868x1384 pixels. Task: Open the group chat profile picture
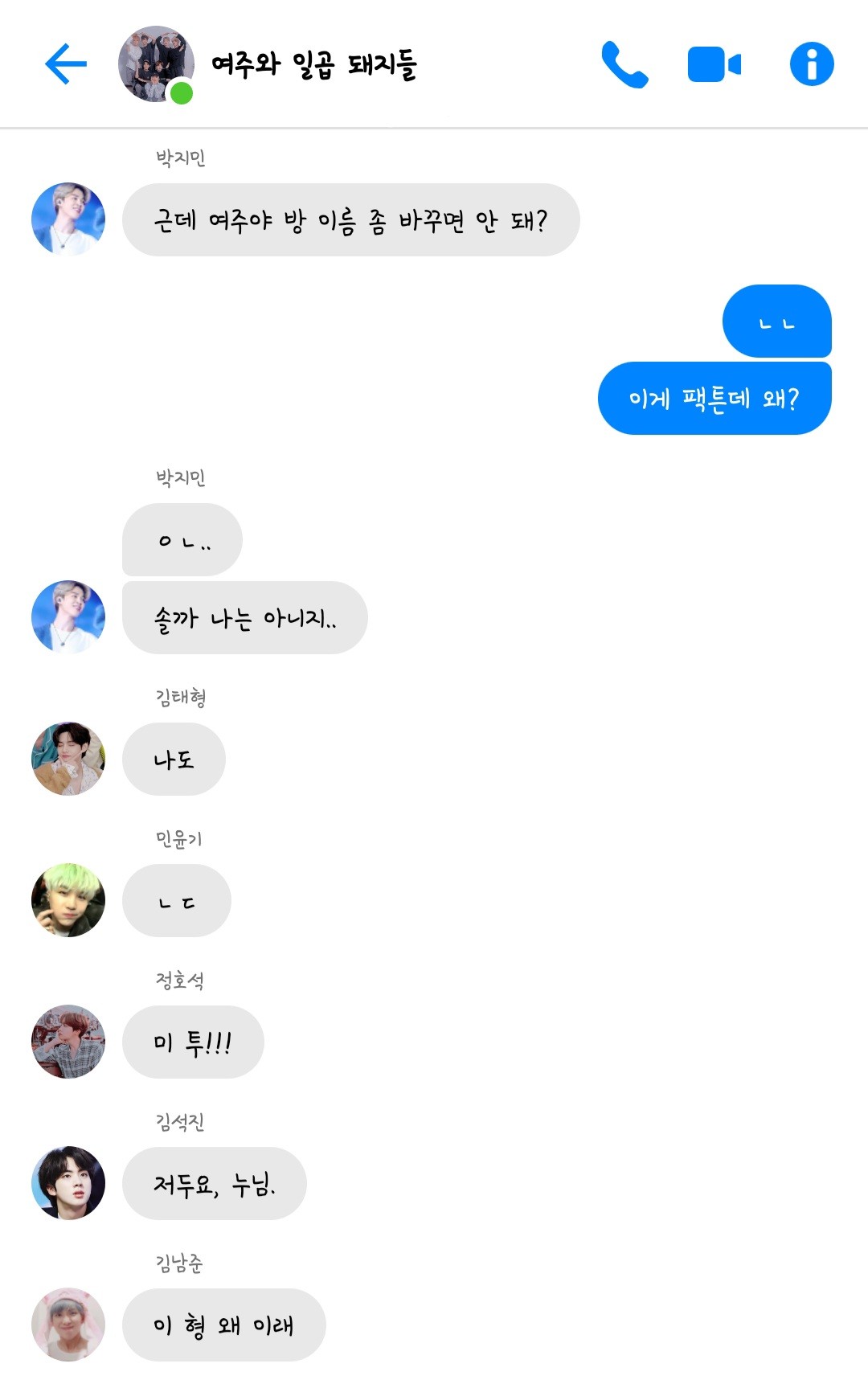pos(156,64)
